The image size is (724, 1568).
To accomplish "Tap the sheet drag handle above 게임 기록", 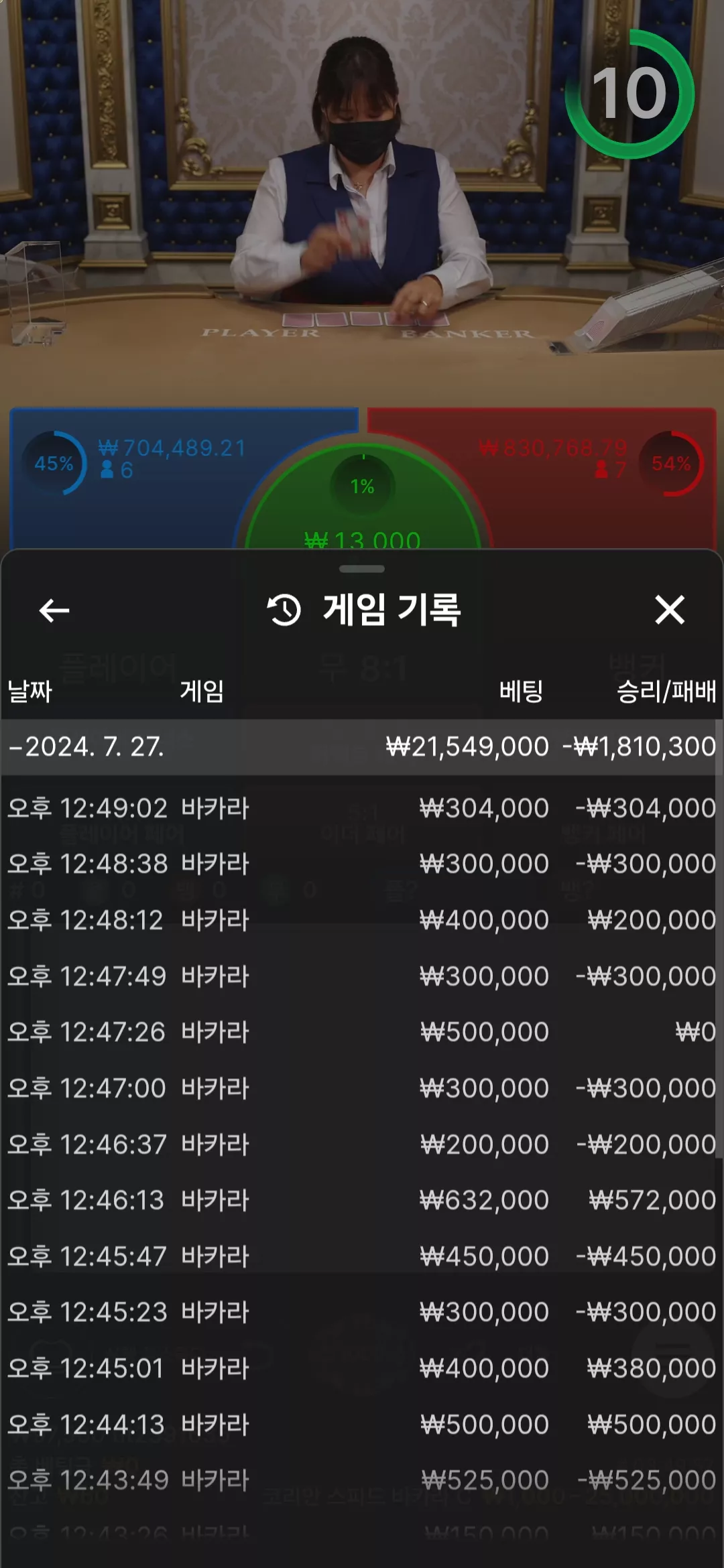I will tap(362, 569).
